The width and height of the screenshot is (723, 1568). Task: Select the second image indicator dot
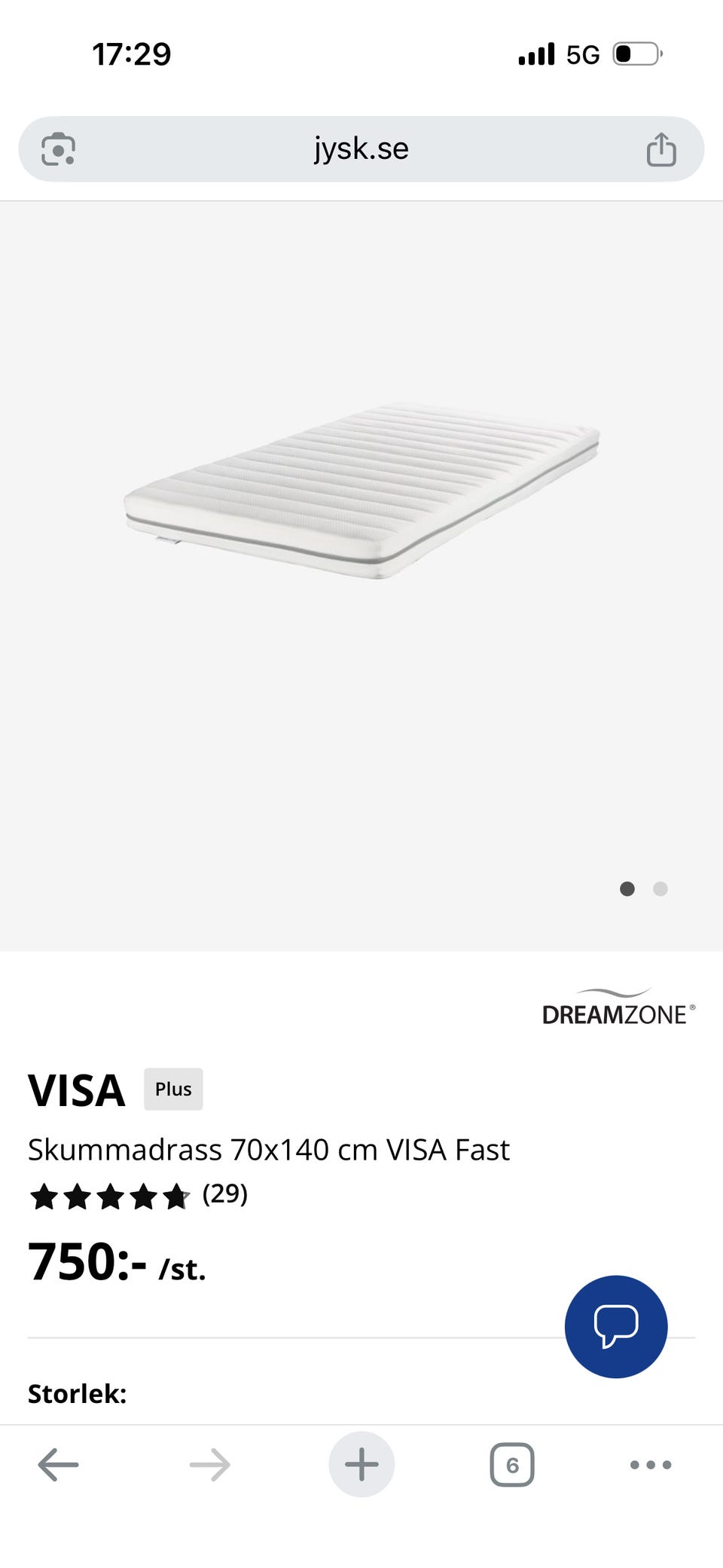click(660, 888)
